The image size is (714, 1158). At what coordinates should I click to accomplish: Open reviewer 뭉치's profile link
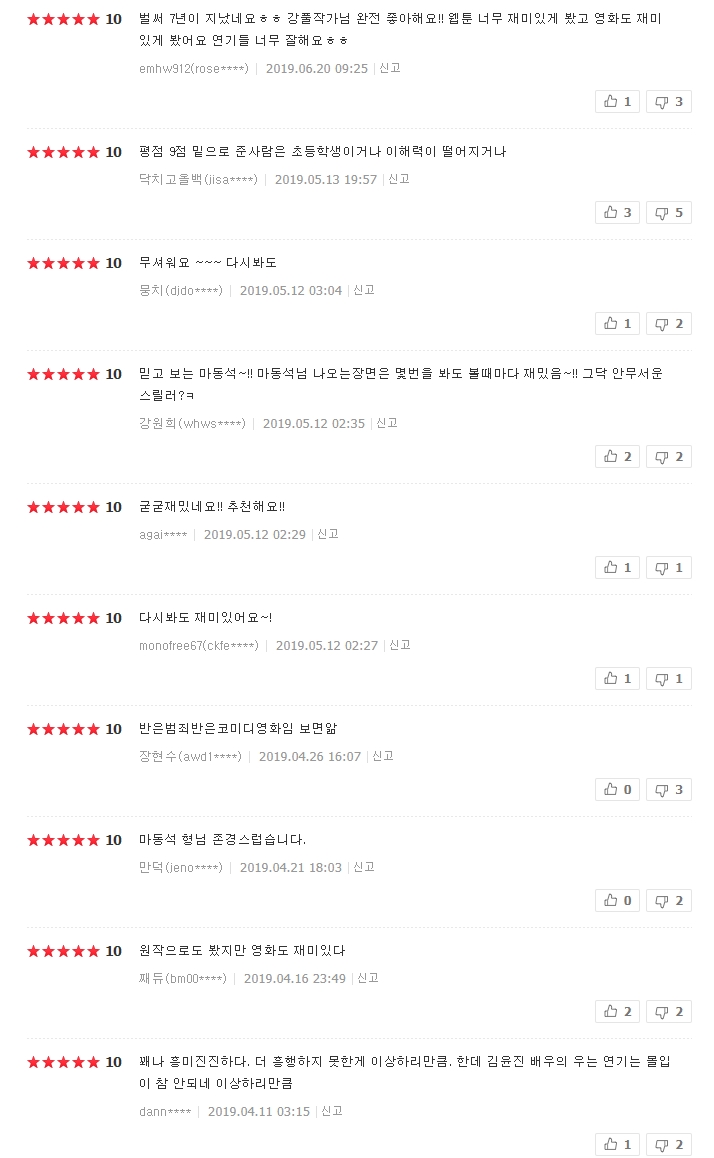[181, 290]
